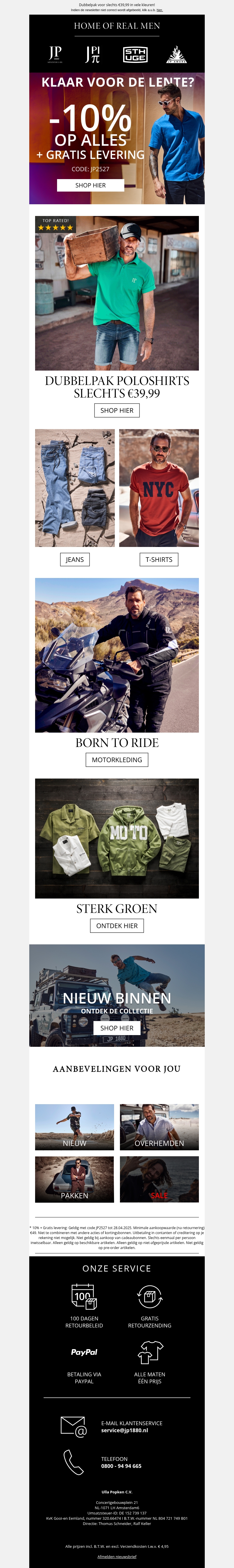Tap SHOP HIER under dubbelpak poloshirts
This screenshot has width=234, height=1568.
[x=117, y=410]
